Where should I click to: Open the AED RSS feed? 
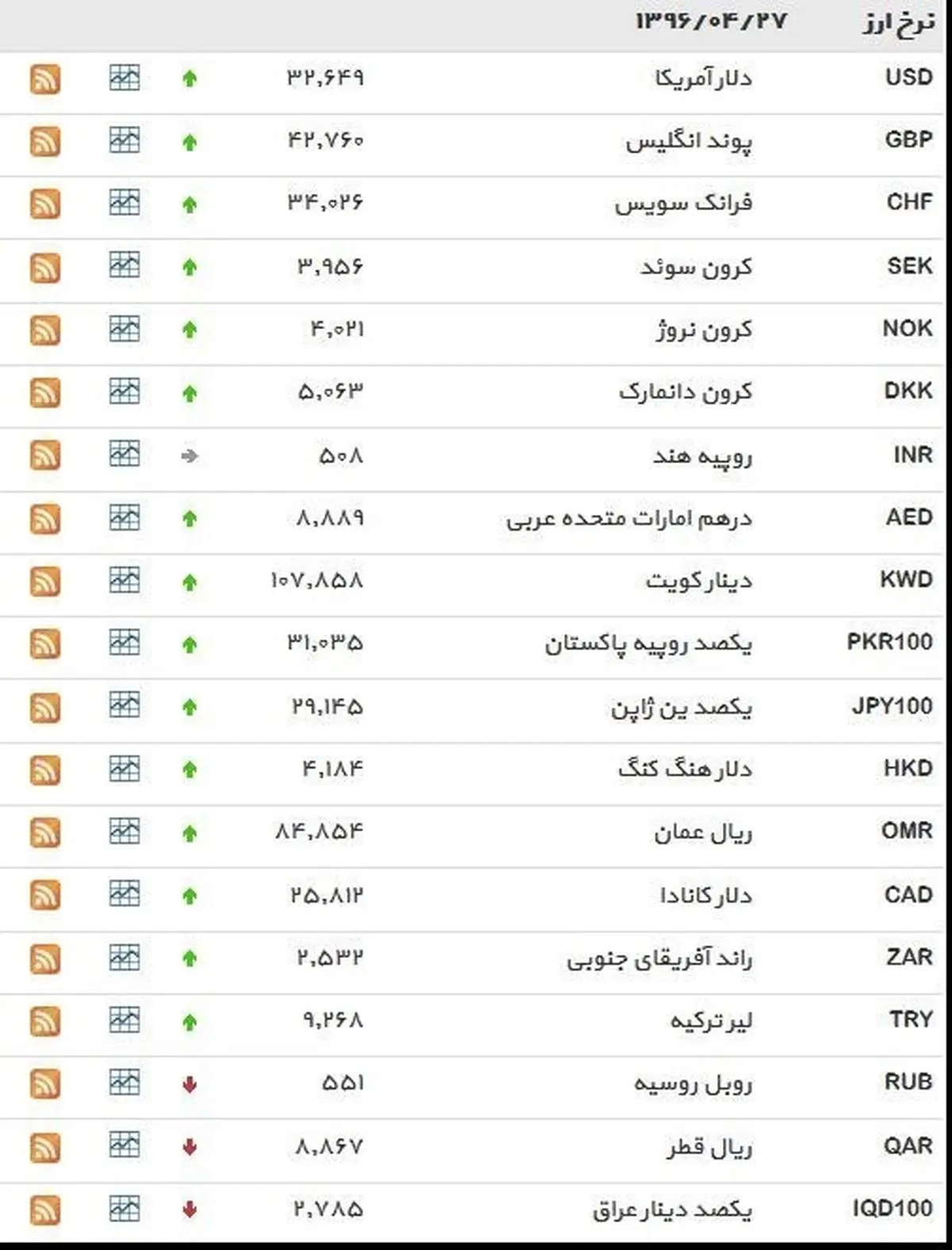(x=45, y=519)
